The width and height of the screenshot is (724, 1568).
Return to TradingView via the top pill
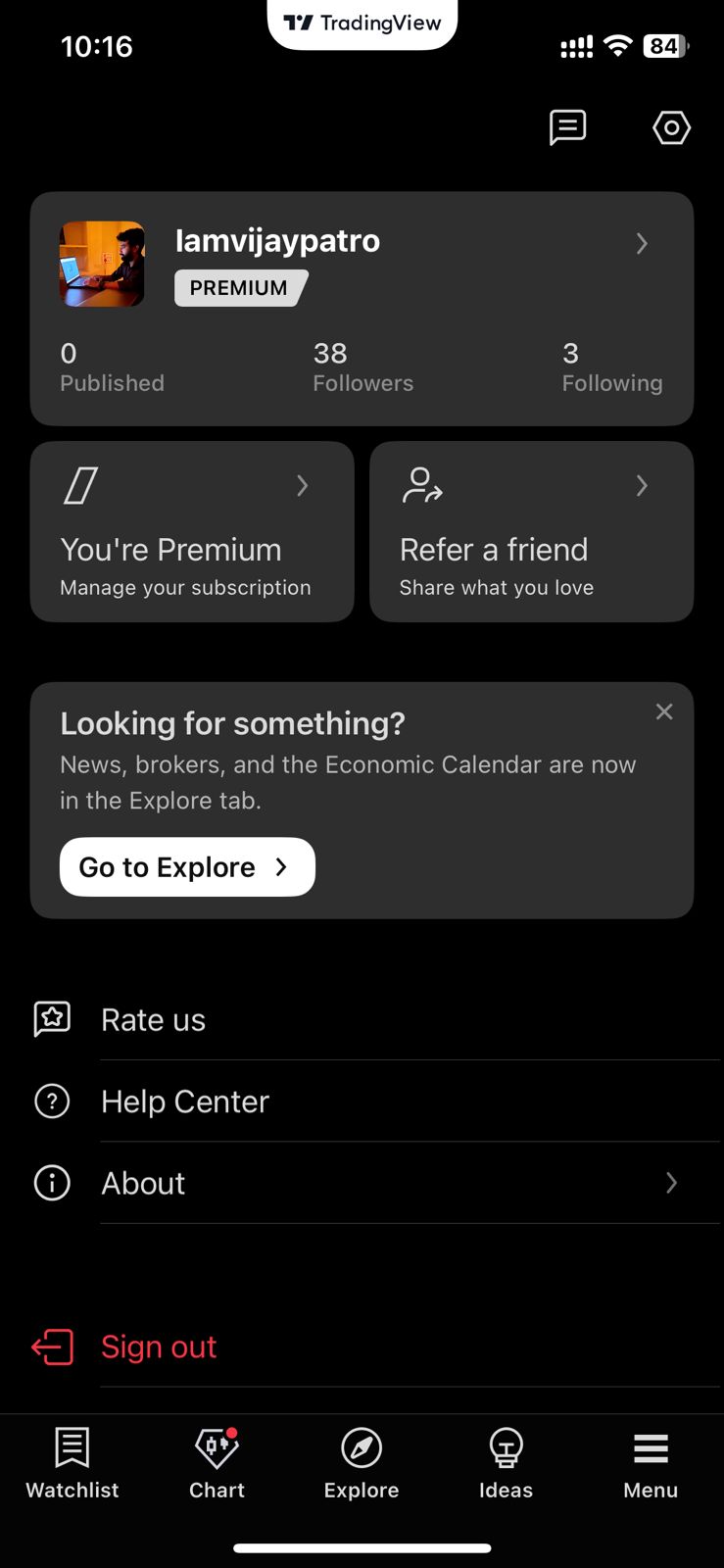click(362, 24)
